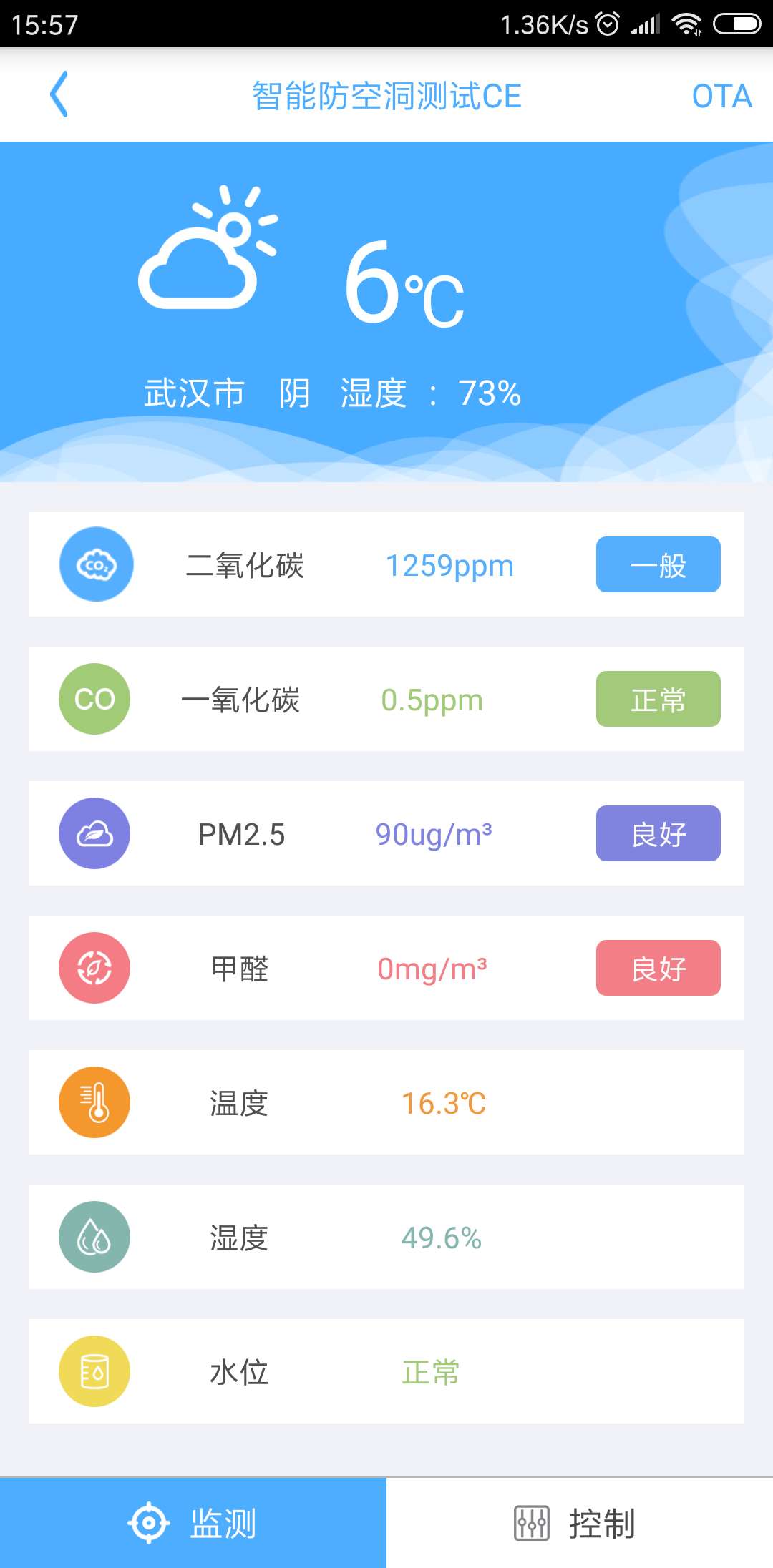Click the 良好 button beside PM2.5
The width and height of the screenshot is (773, 1568).
tap(657, 833)
